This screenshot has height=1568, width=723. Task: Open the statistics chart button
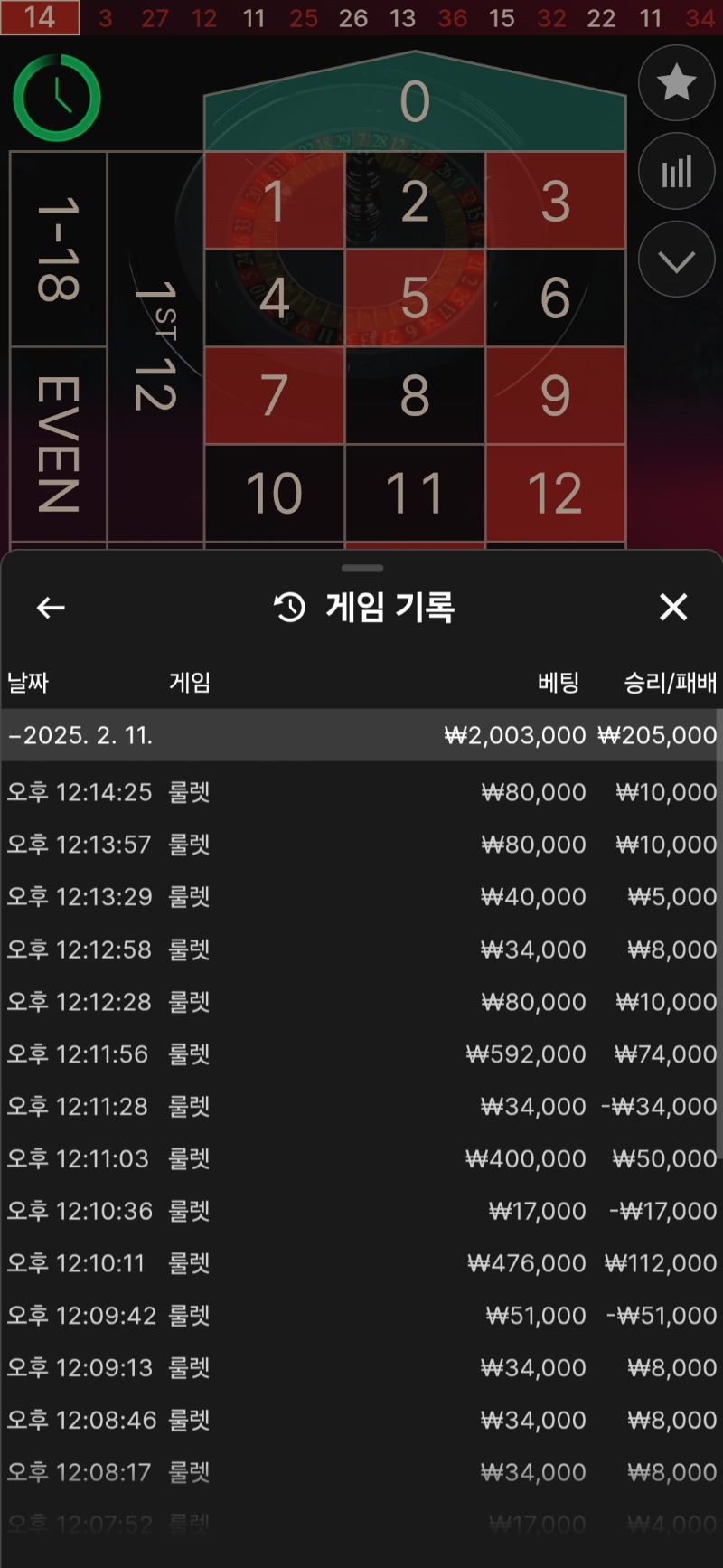tap(676, 172)
